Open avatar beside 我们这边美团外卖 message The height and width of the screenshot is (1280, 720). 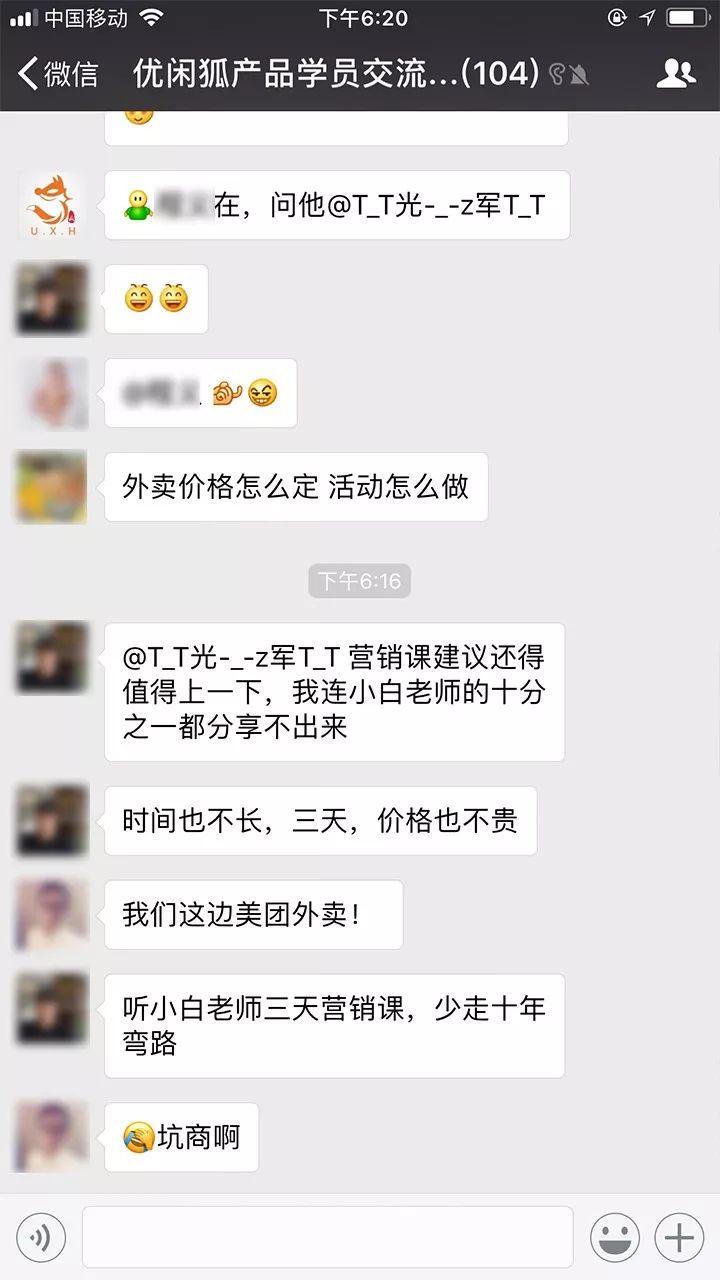(51, 915)
